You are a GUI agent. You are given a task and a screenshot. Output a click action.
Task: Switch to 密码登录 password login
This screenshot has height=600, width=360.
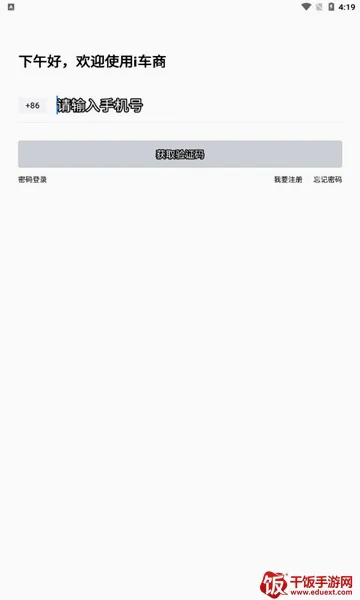(33, 179)
